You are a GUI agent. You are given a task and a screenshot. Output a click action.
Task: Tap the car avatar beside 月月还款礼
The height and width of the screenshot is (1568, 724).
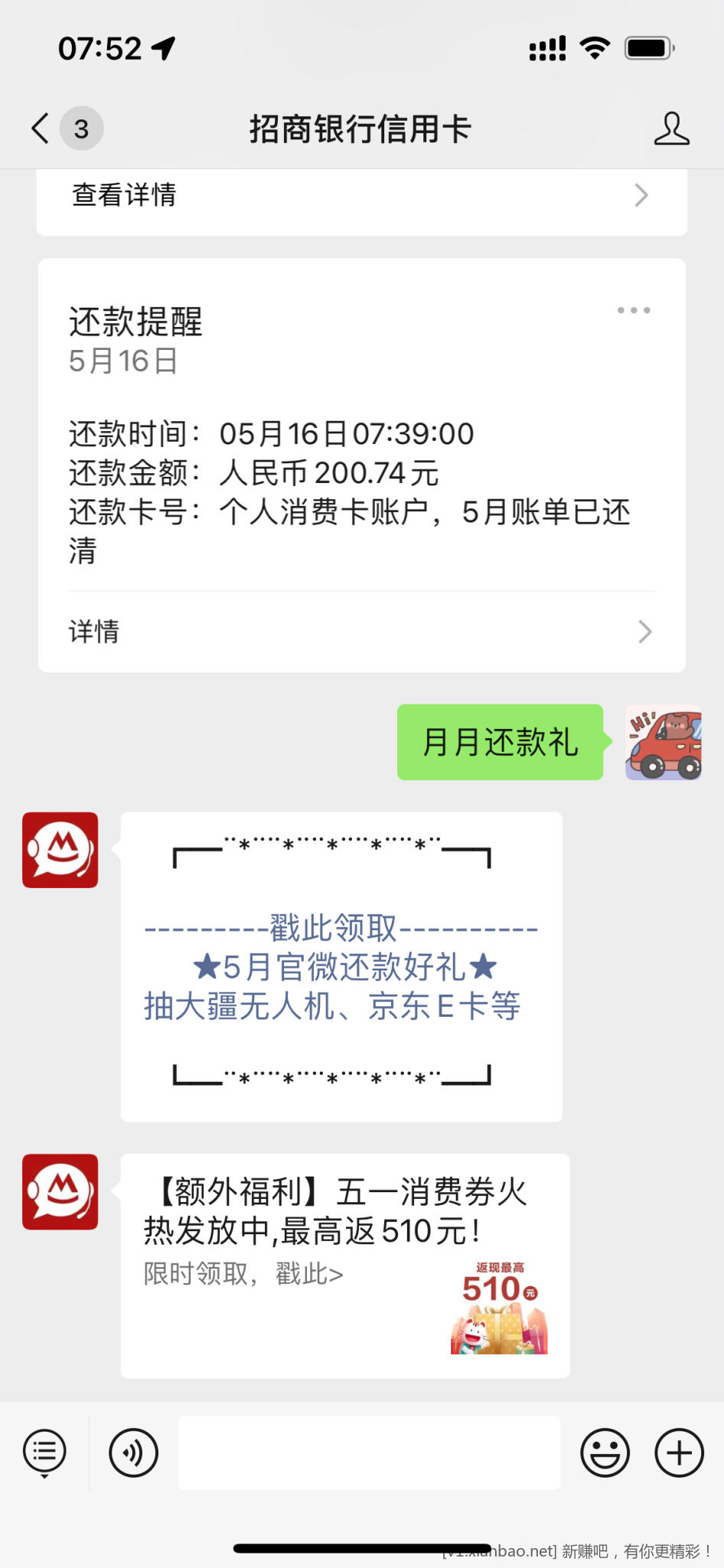point(663,743)
